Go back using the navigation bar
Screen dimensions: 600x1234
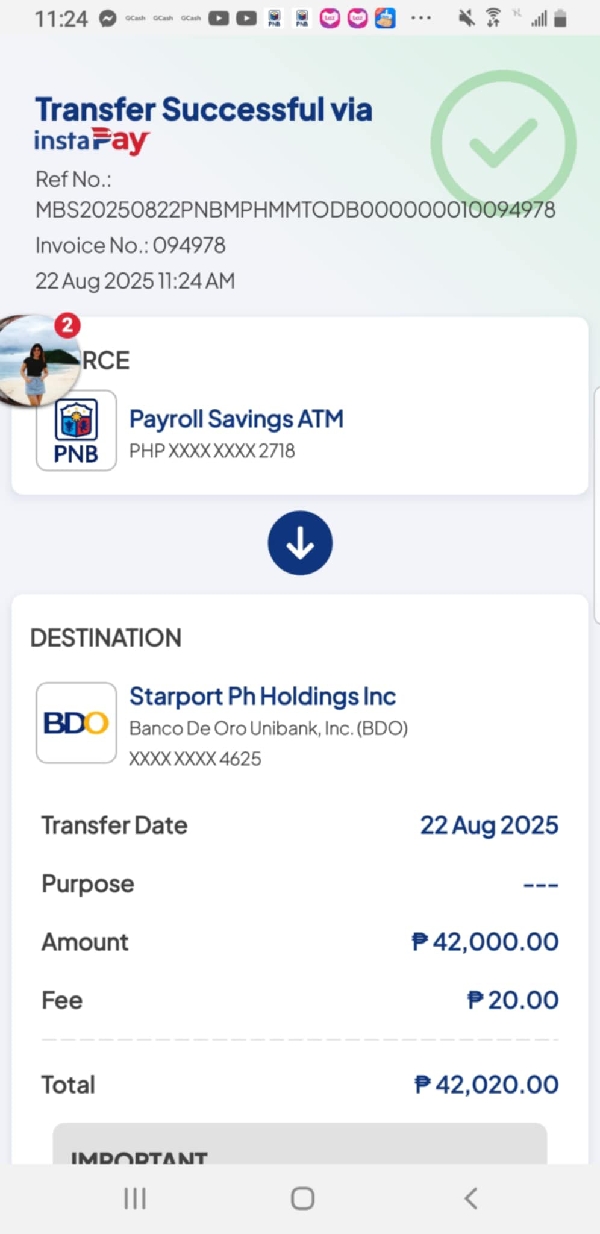click(x=471, y=1198)
